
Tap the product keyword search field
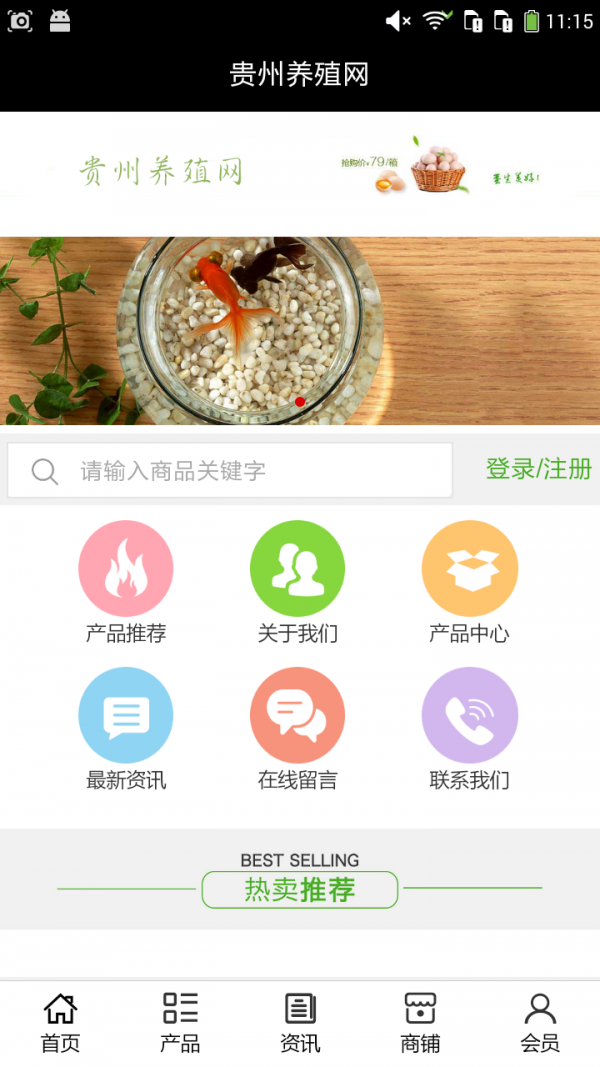(230, 471)
